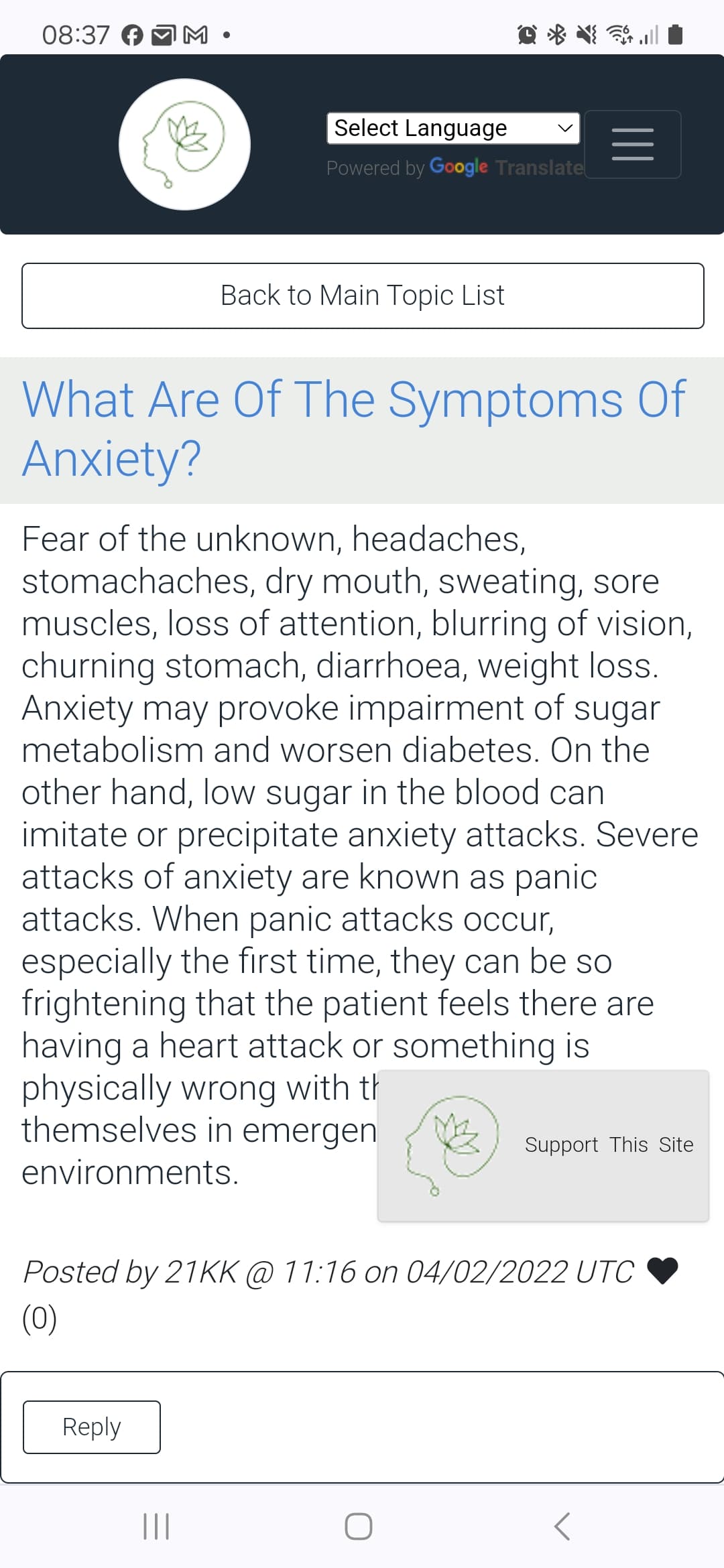The height and width of the screenshot is (1568, 724).
Task: Reply to this anxiety topic
Action: [x=92, y=1427]
